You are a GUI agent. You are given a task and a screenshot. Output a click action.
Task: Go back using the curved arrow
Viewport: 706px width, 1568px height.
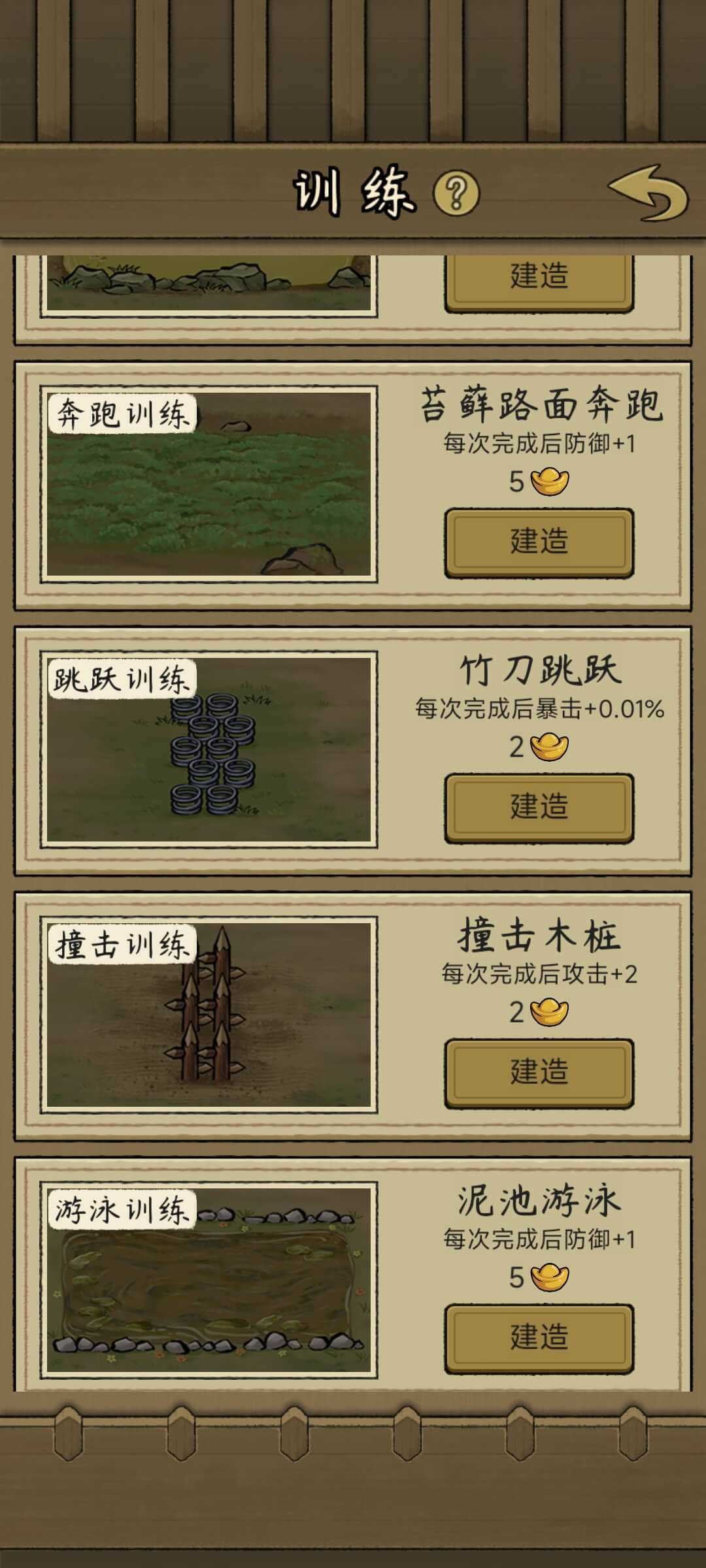click(648, 192)
